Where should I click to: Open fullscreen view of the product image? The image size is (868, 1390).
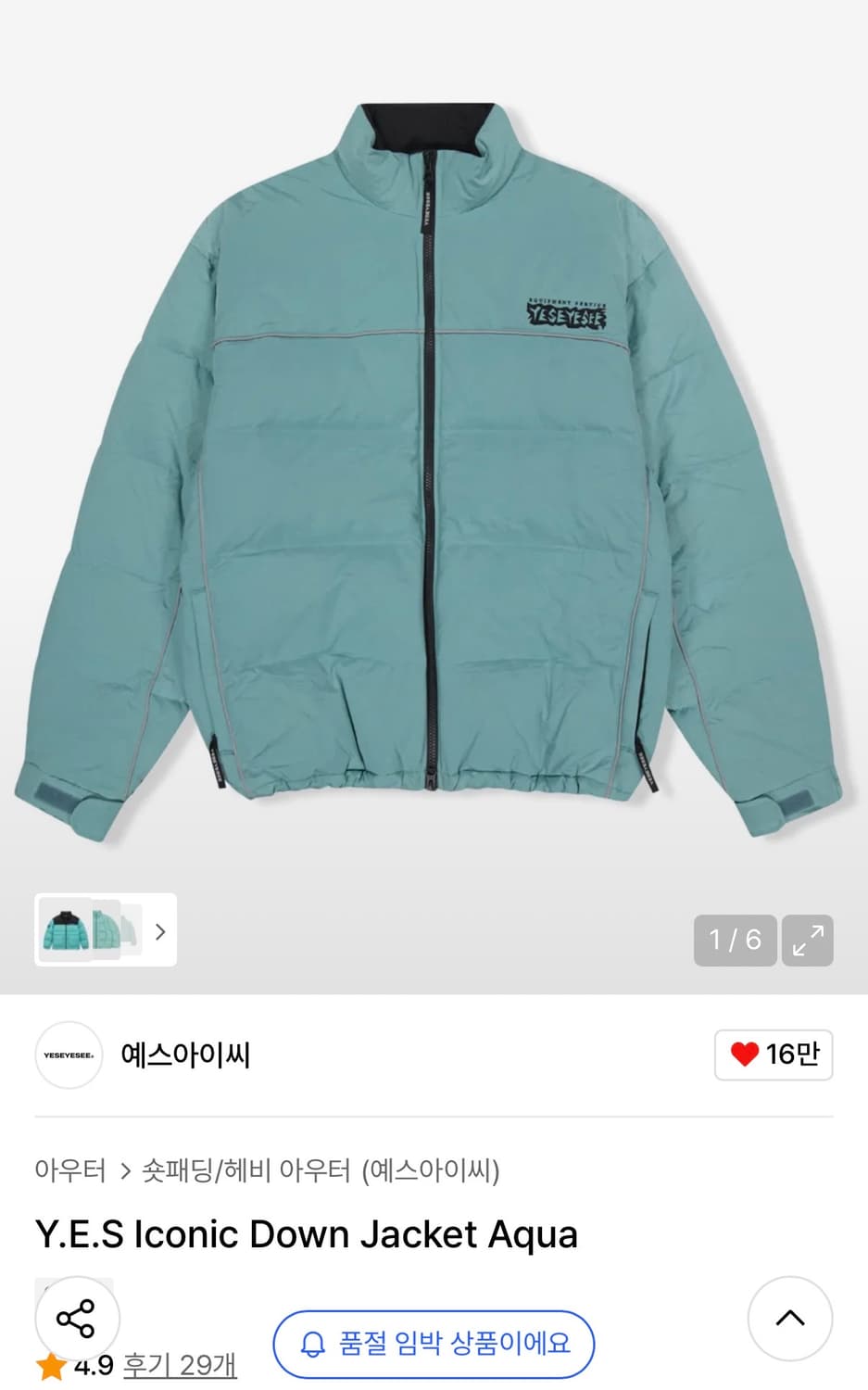click(x=807, y=941)
